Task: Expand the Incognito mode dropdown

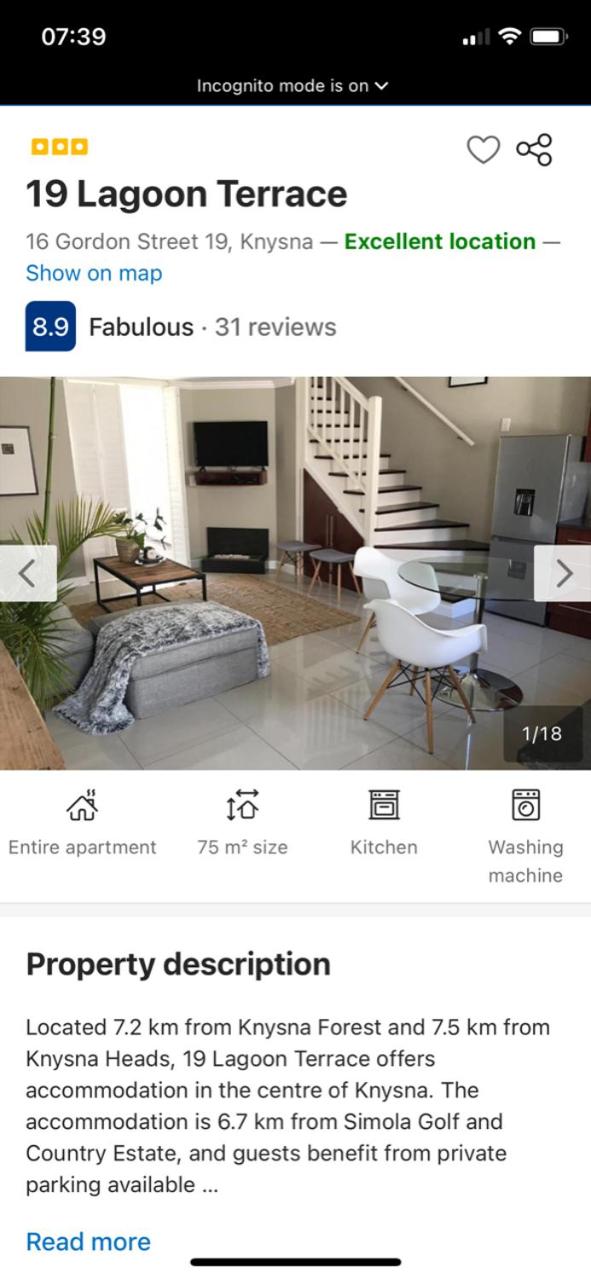Action: (292, 86)
